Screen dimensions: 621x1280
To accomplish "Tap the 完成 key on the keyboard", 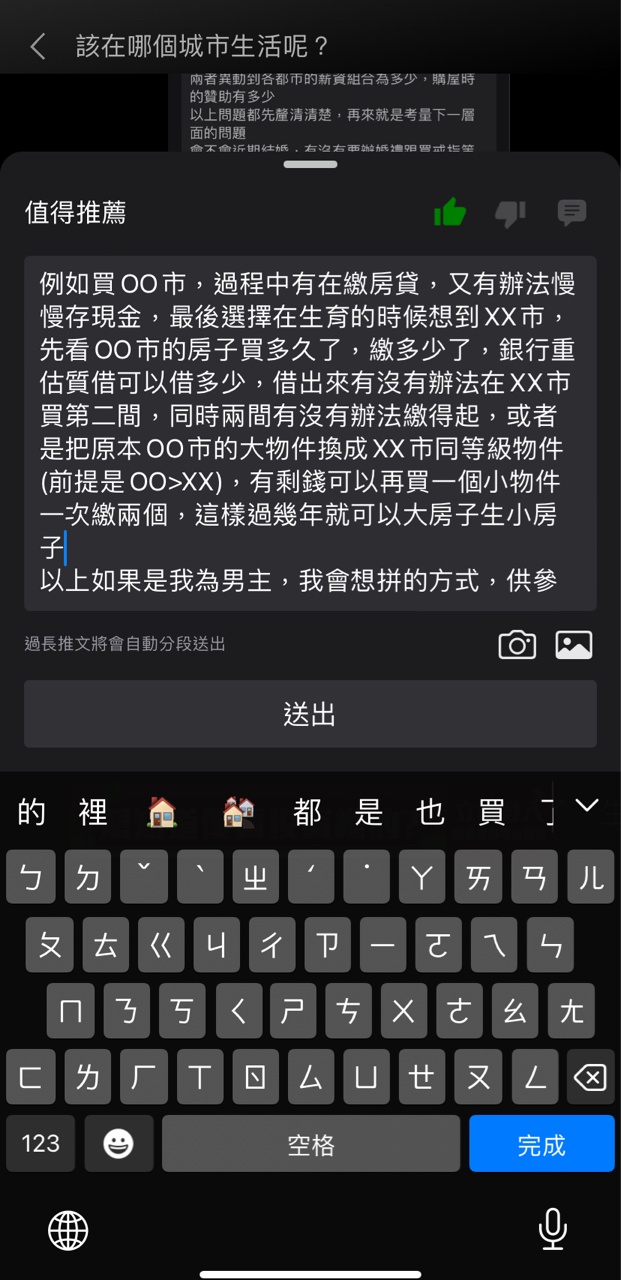I will click(541, 1144).
